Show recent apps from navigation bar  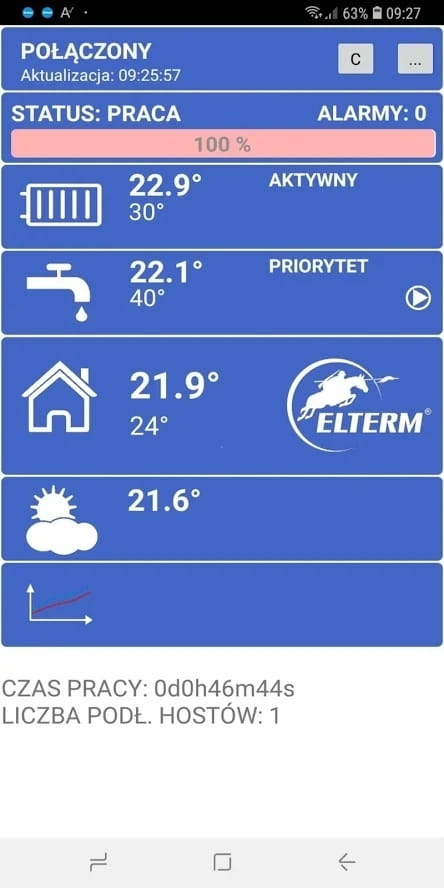click(x=99, y=863)
